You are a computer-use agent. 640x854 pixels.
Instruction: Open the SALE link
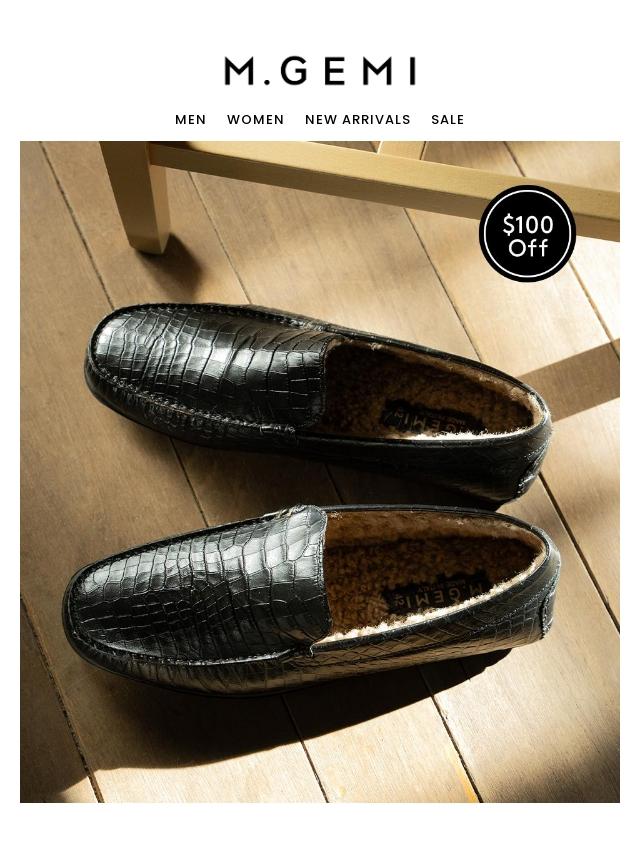tap(447, 119)
